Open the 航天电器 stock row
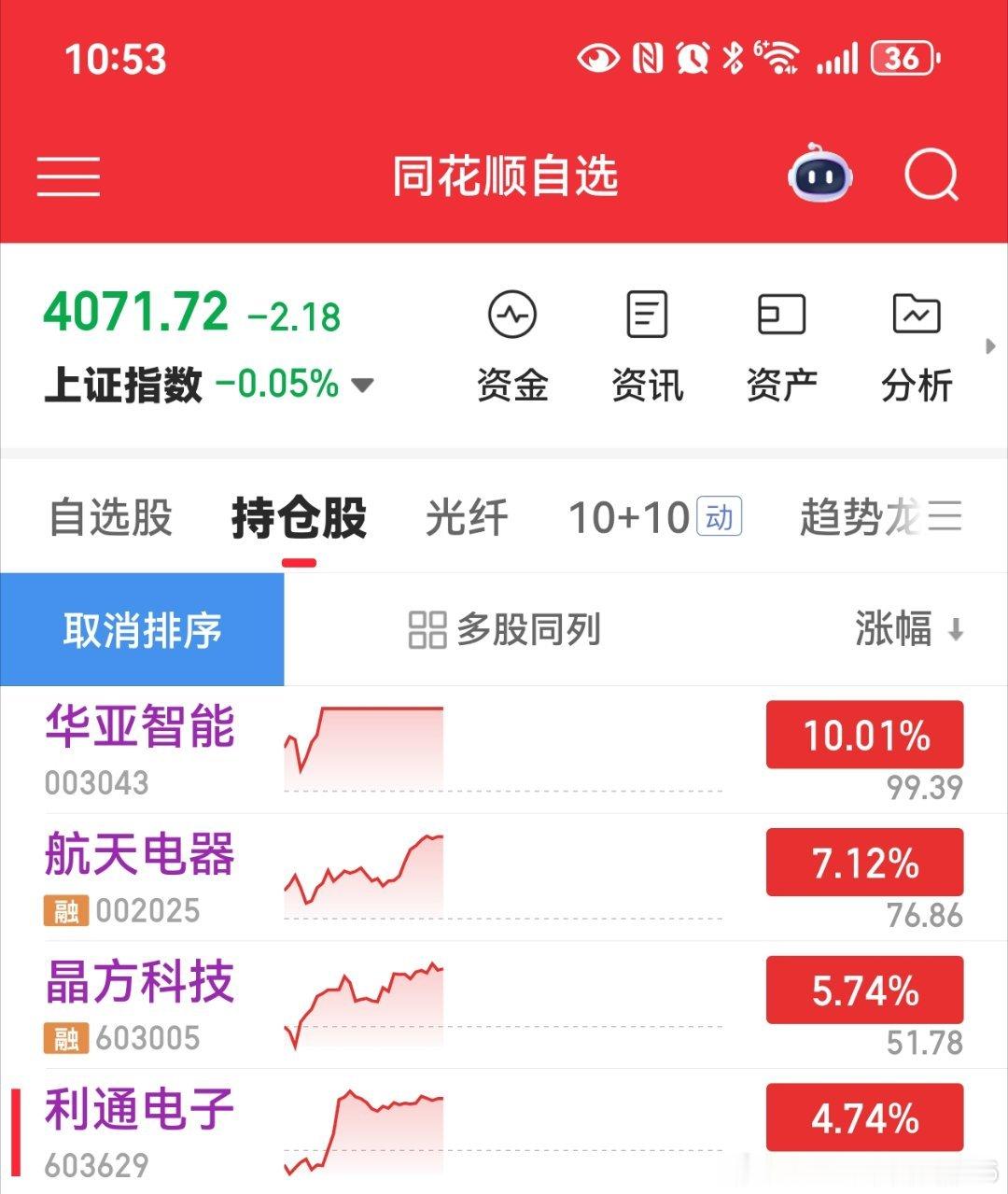The image size is (1008, 1194). click(504, 877)
